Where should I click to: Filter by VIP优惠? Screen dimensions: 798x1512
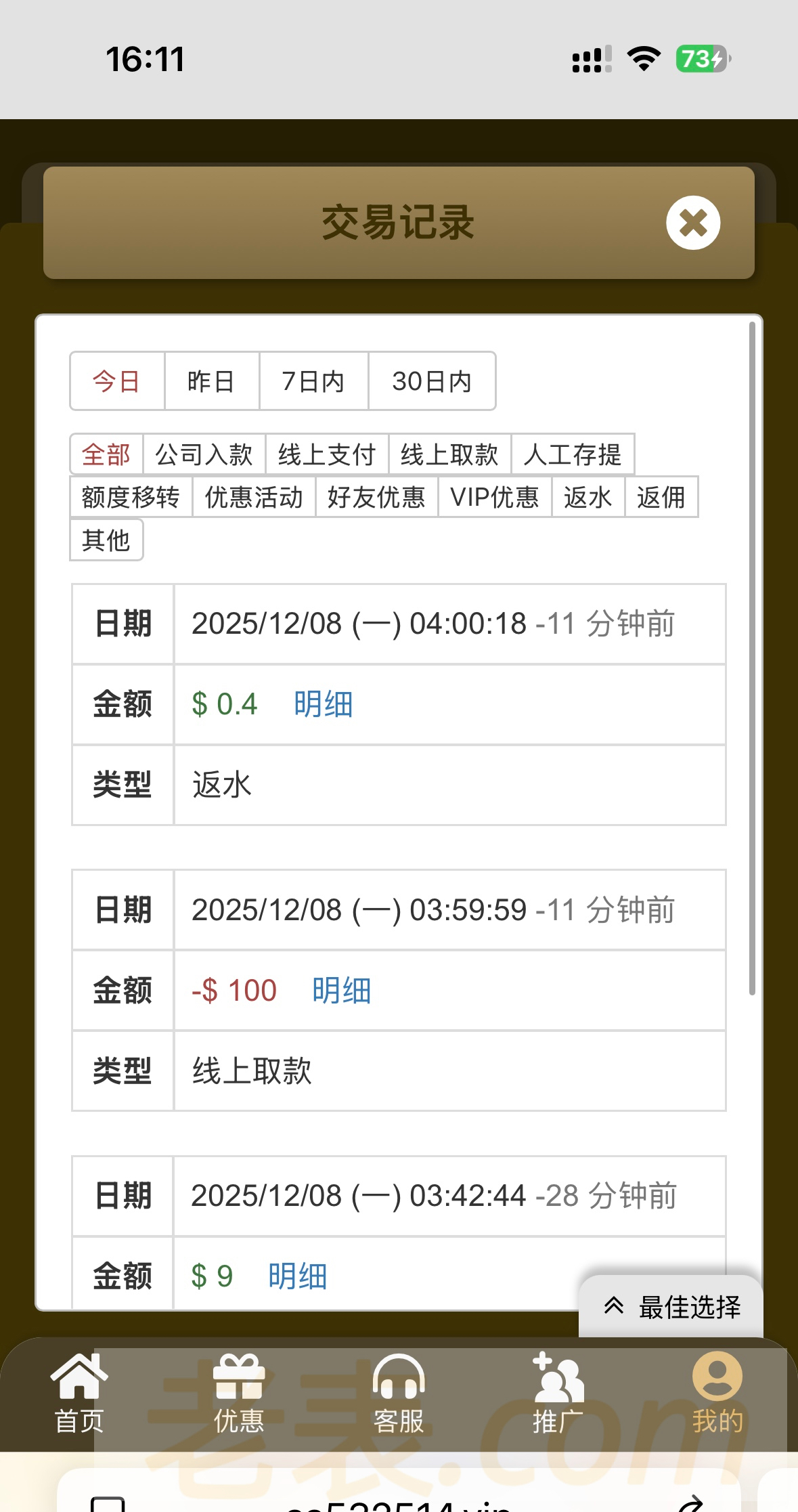pos(495,497)
